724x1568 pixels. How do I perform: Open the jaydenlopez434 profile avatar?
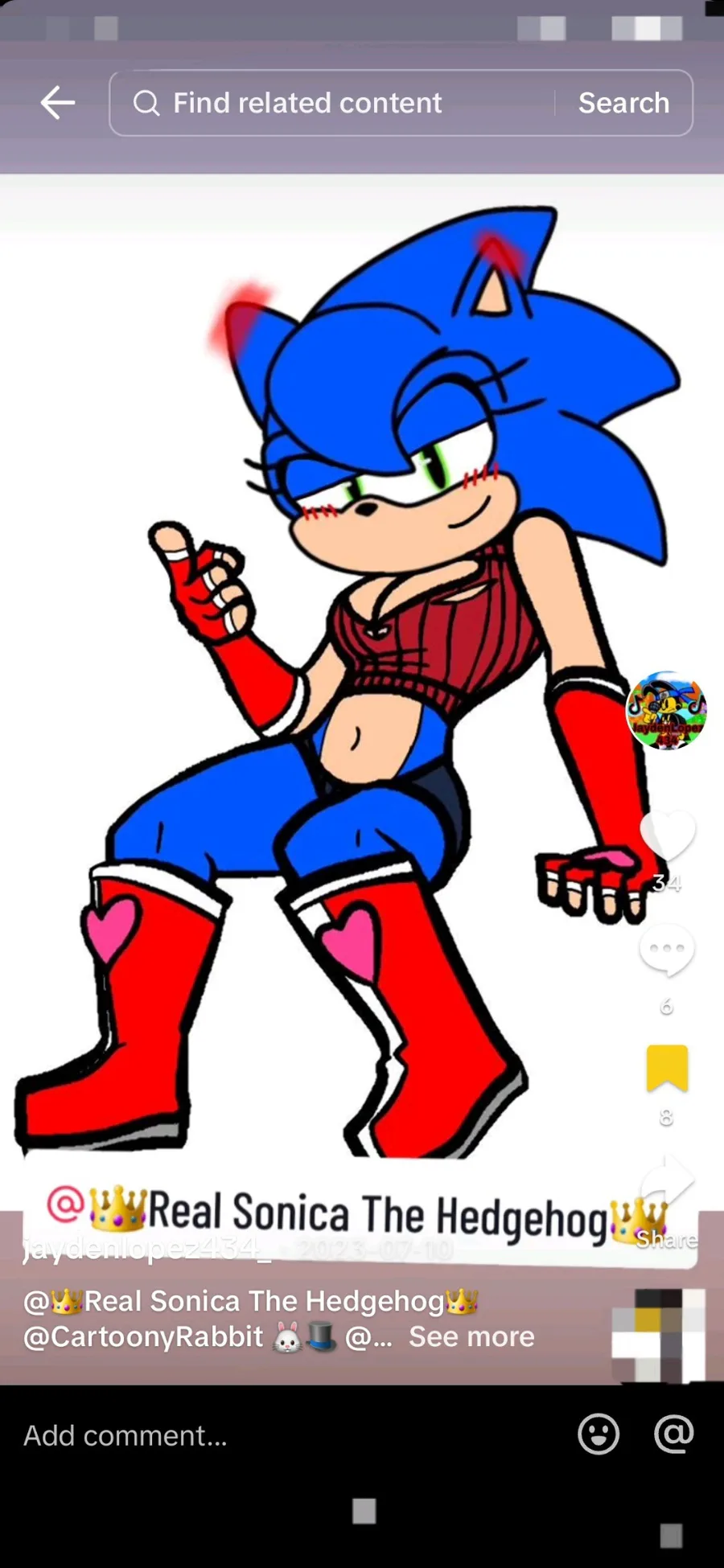point(666,711)
